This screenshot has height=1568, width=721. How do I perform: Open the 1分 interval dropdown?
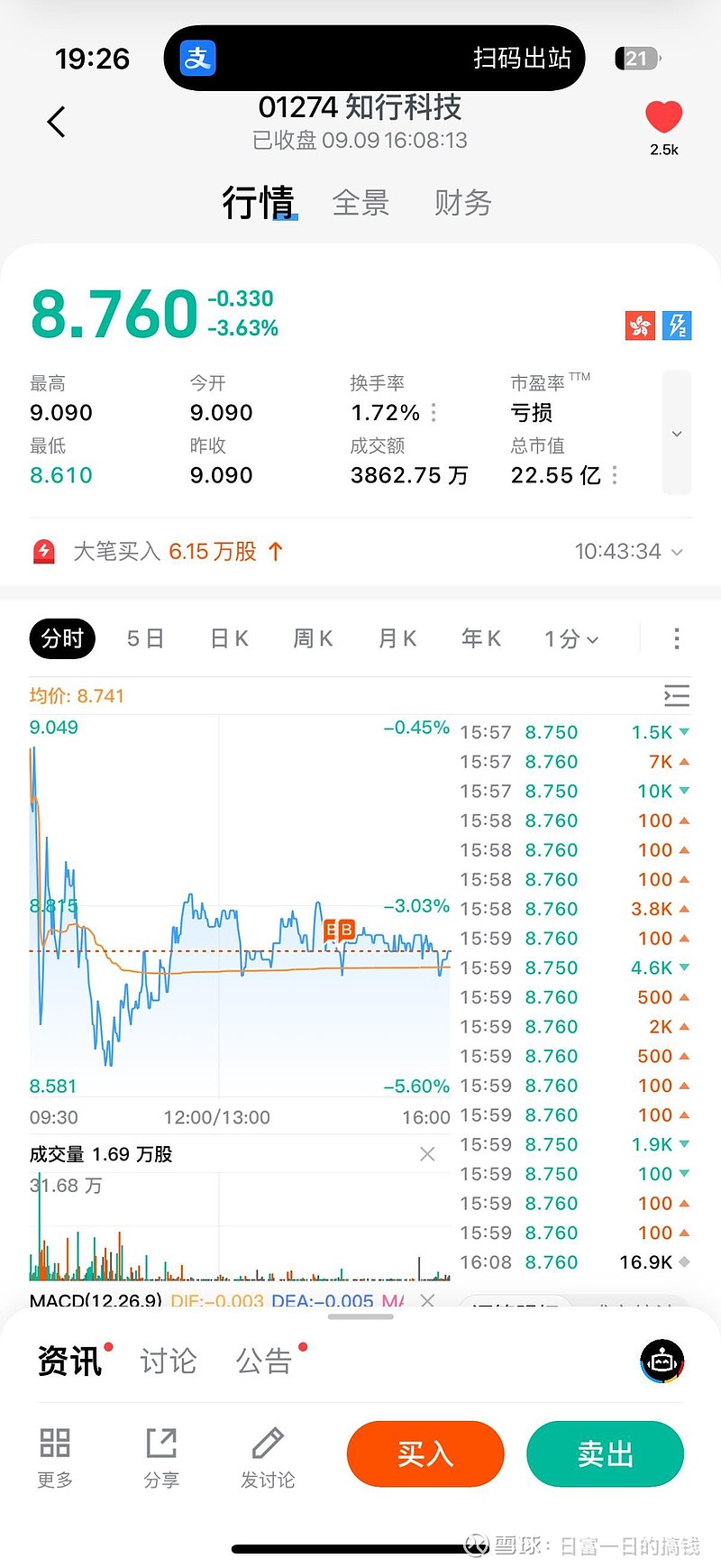pyautogui.click(x=570, y=639)
